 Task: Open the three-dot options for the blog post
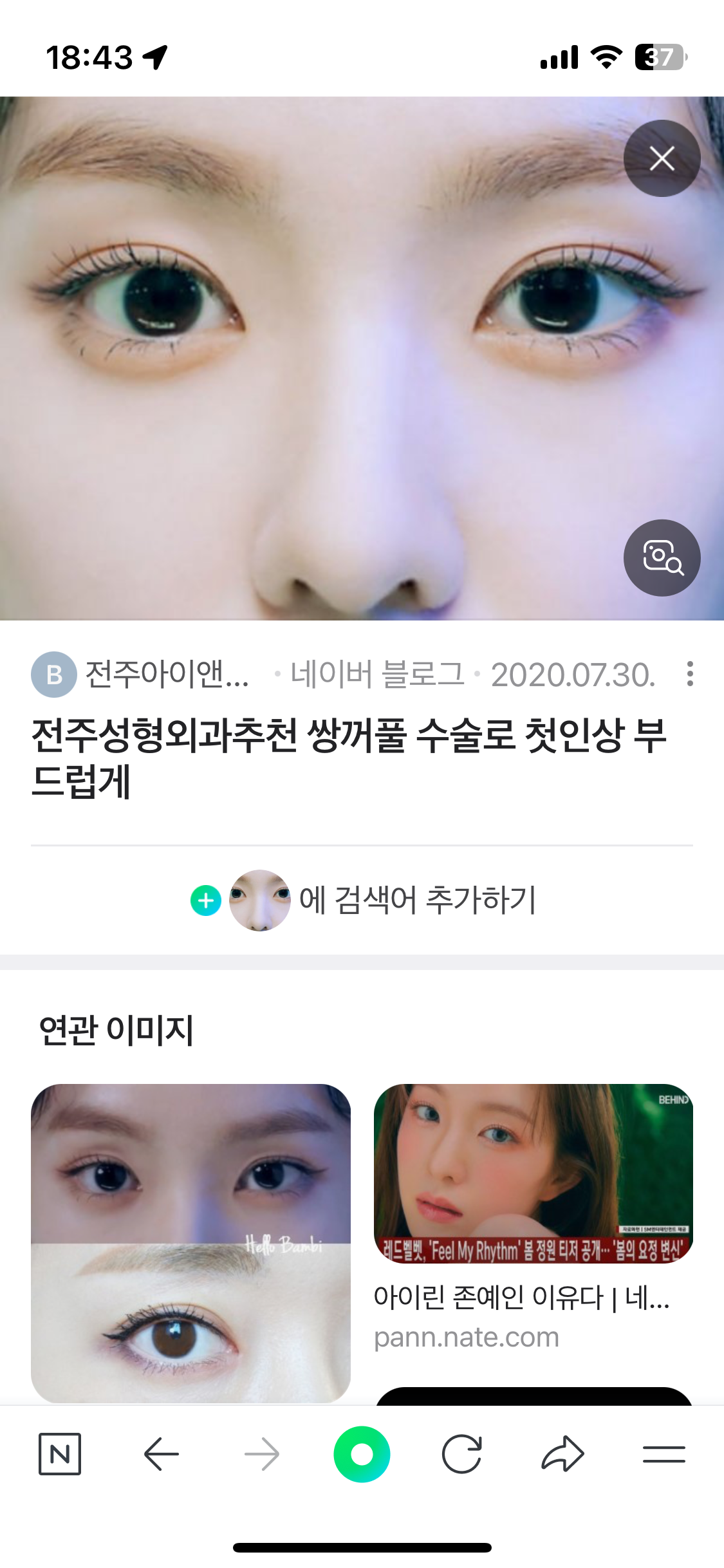689,674
